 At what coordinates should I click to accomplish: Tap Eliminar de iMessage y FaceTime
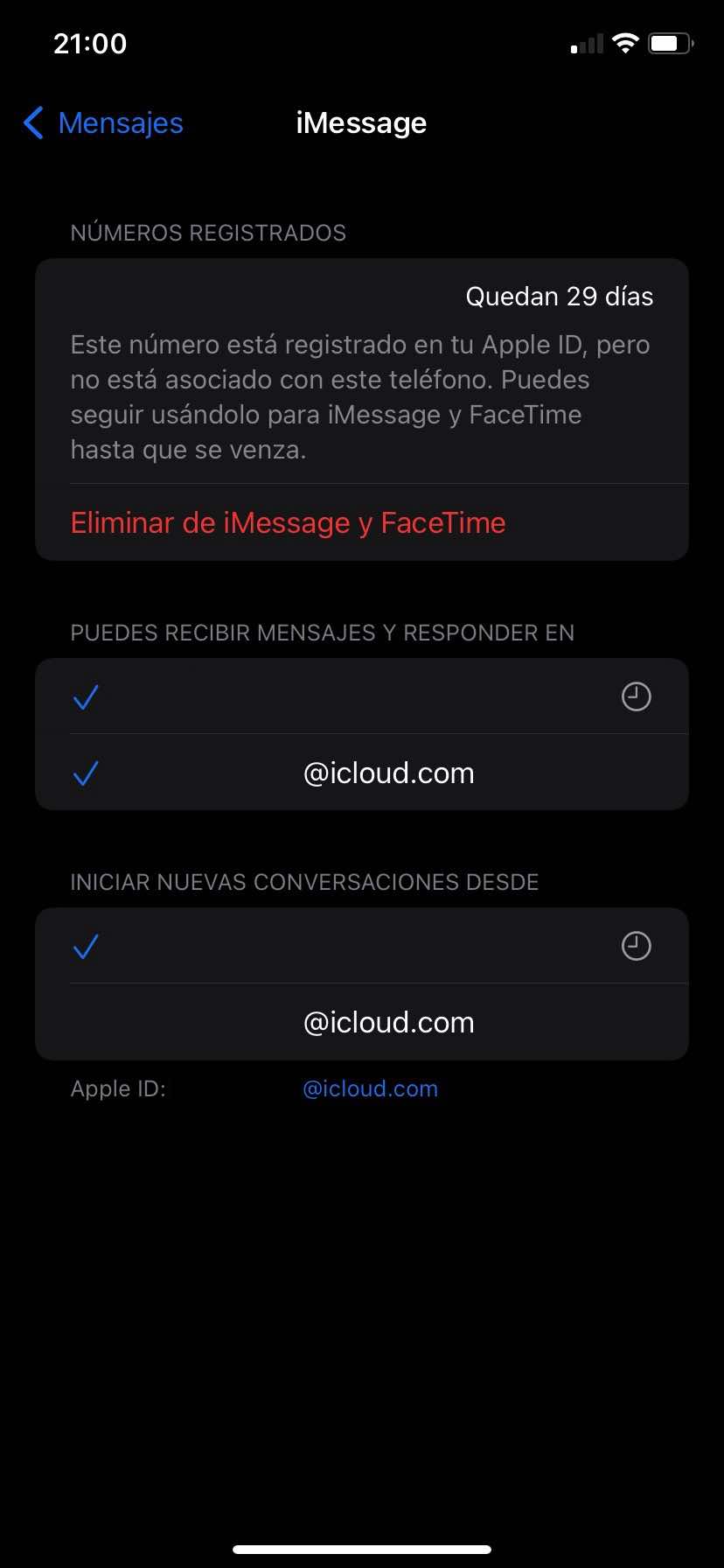288,523
